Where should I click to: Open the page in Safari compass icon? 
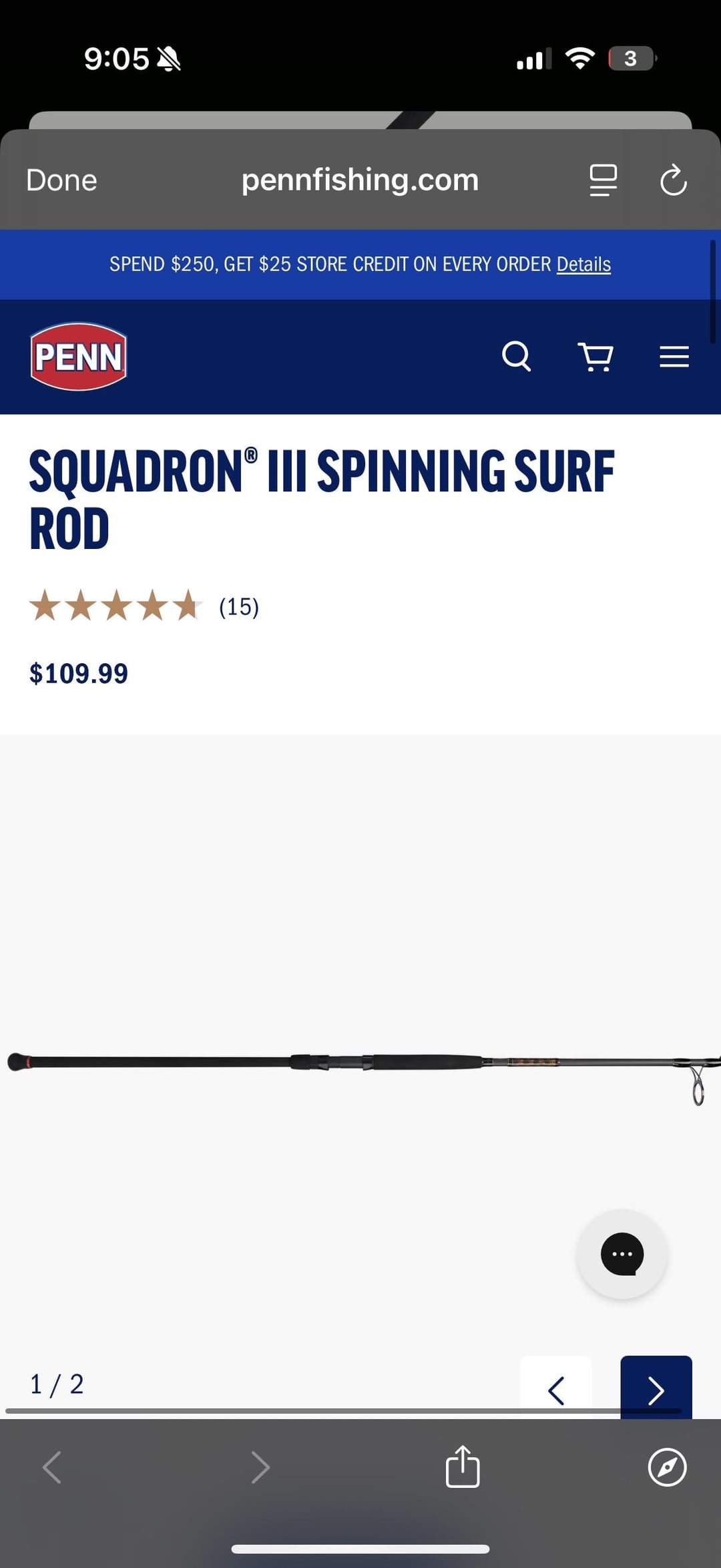[667, 1467]
